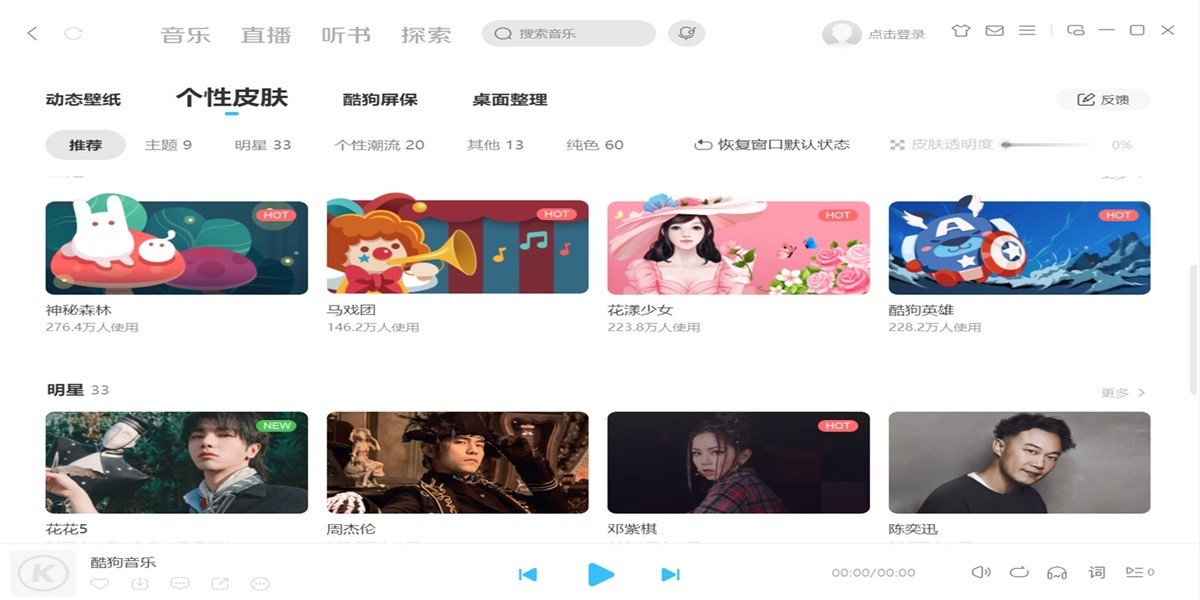Select the 酷狗英雄 skin
This screenshot has width=1200, height=600.
pos(1019,248)
